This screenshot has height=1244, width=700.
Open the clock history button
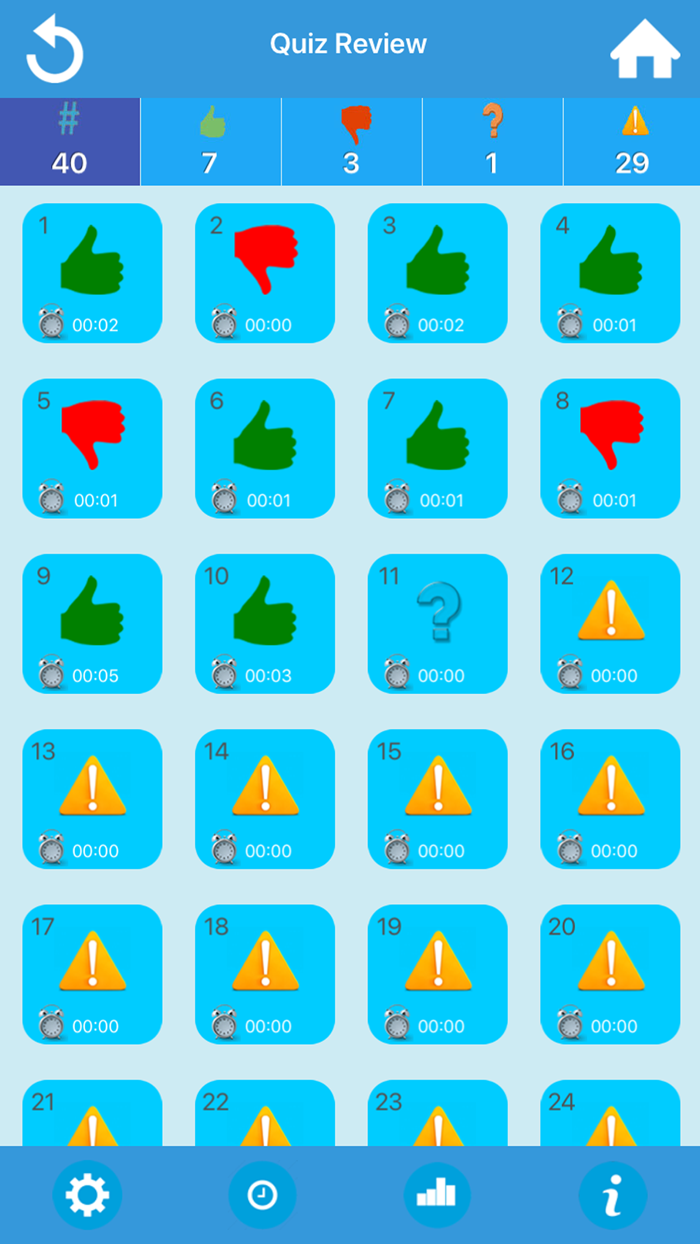pyautogui.click(x=262, y=1195)
